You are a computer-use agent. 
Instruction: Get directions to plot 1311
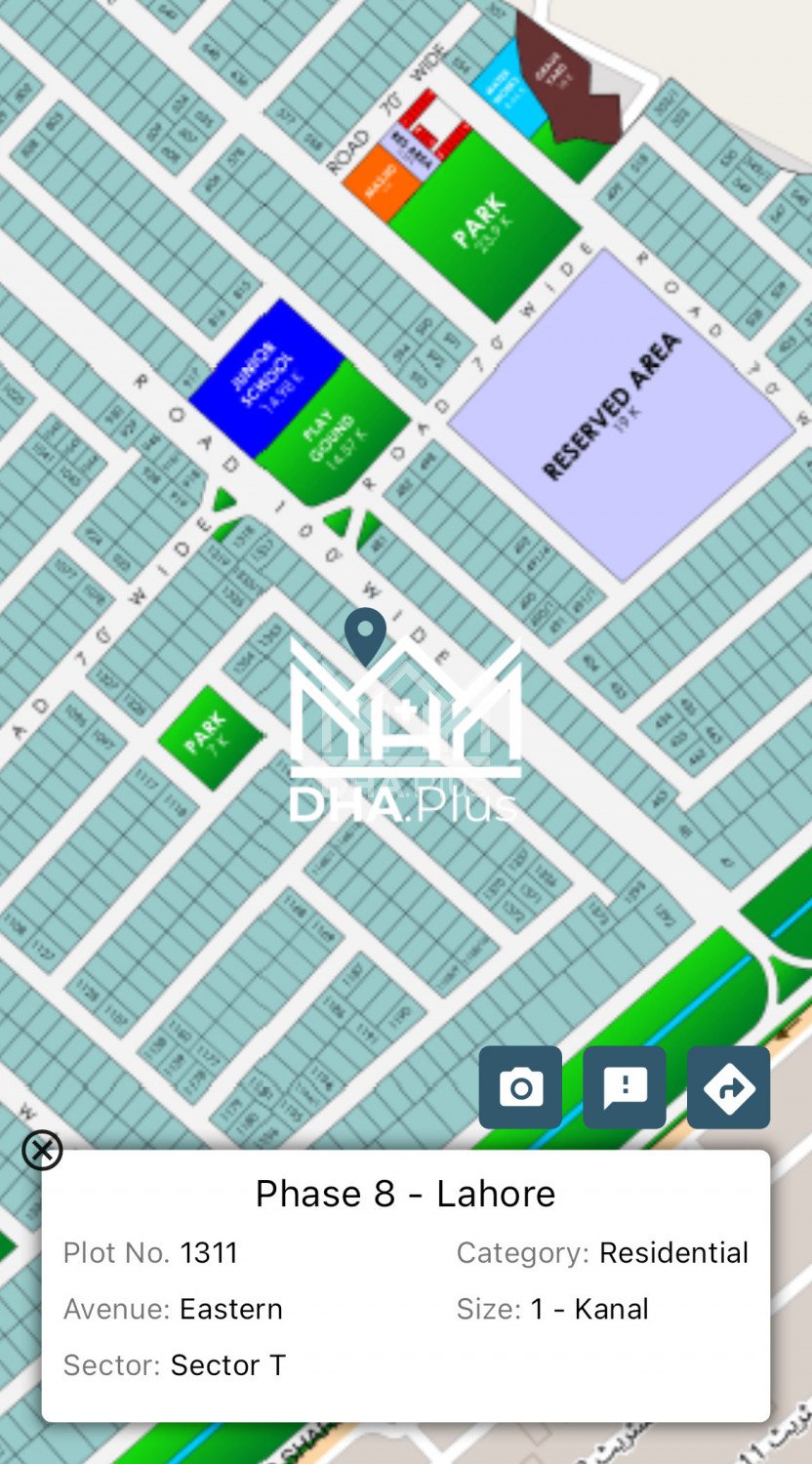728,1087
